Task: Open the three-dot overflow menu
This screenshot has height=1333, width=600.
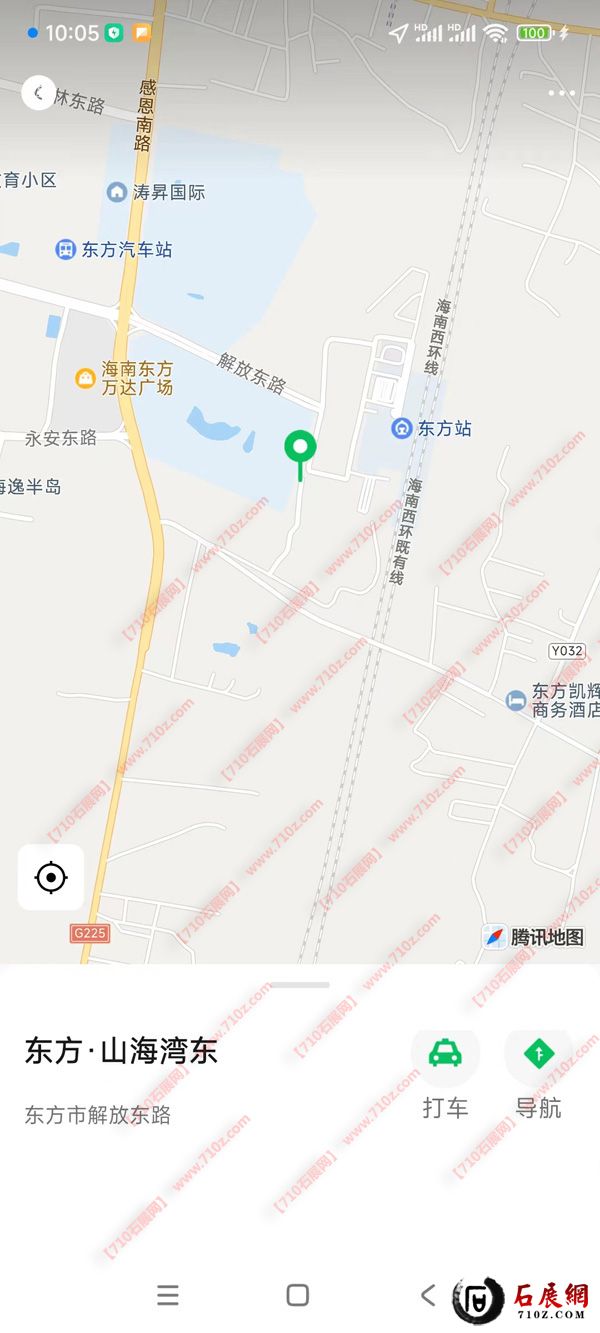Action: 561,94
